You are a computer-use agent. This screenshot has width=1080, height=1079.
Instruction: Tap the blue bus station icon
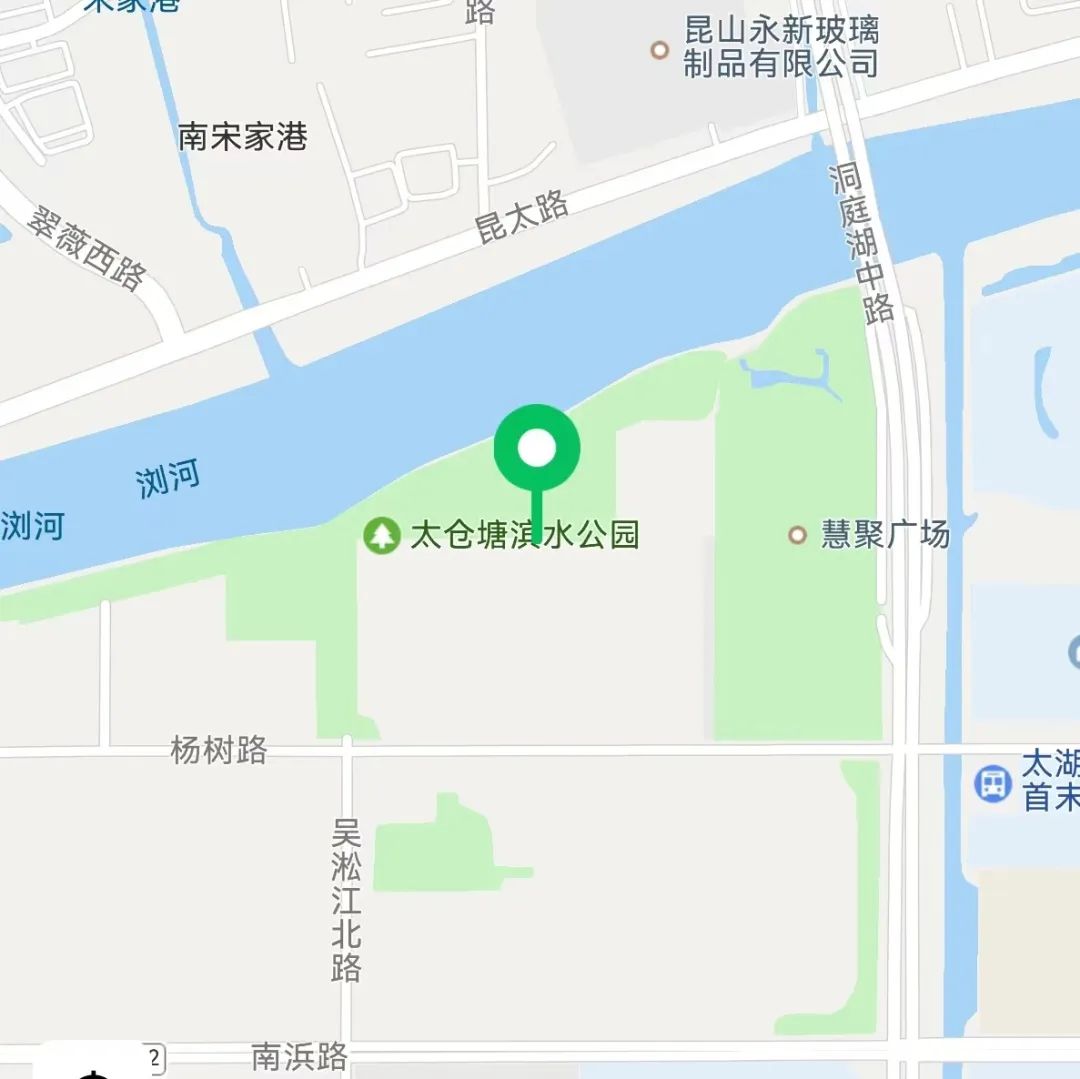(992, 783)
